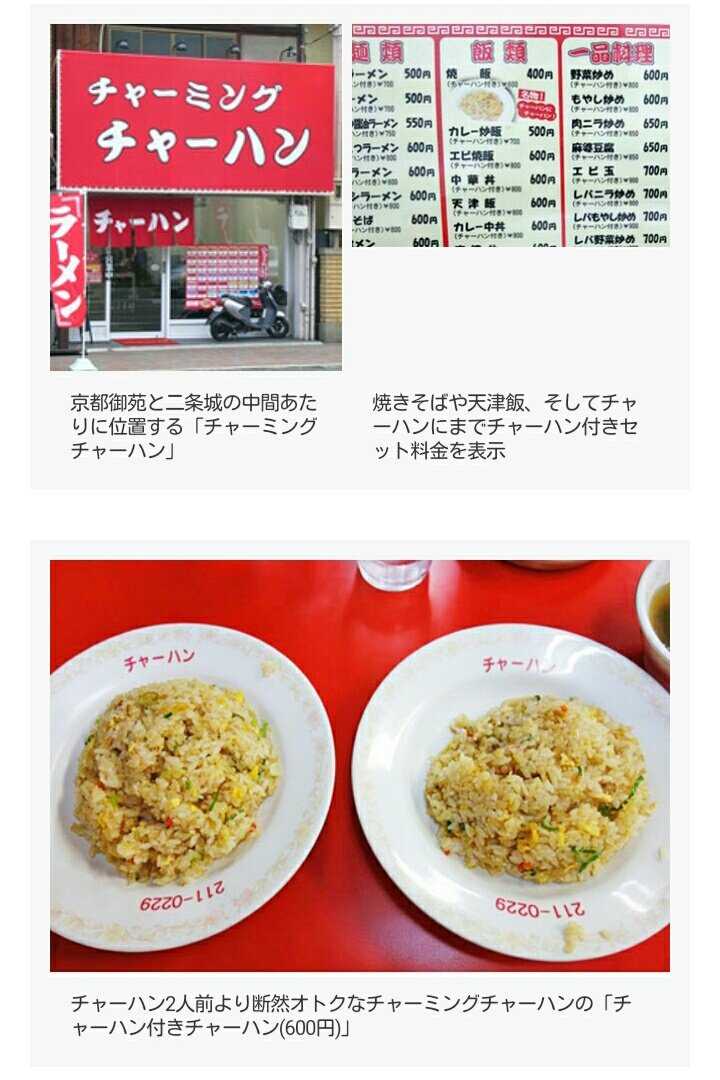Open the Charming Chahan storefront photo
The width and height of the screenshot is (720, 1080).
click(x=196, y=197)
